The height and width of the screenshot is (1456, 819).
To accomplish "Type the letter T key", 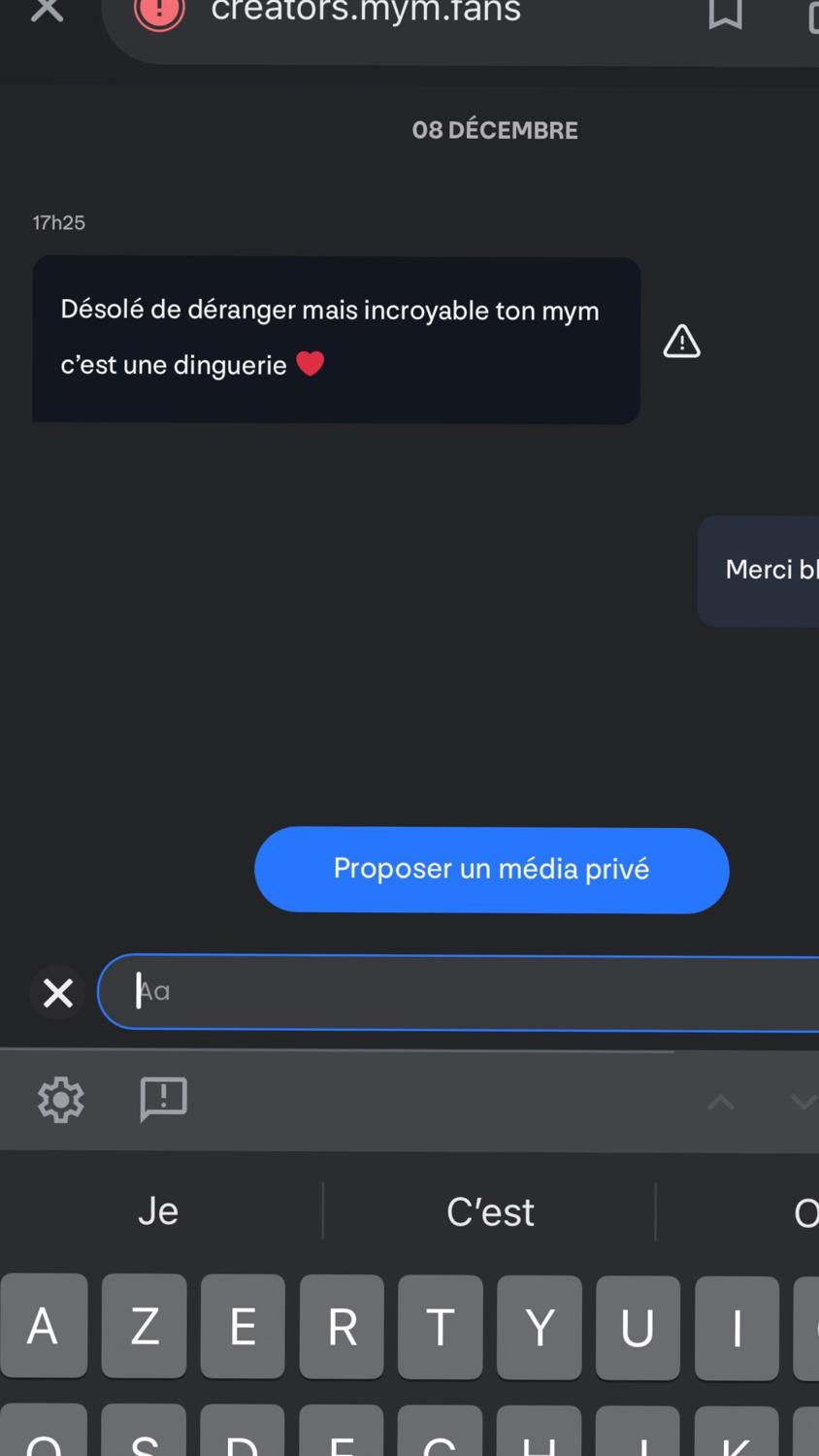I will [x=441, y=1327].
